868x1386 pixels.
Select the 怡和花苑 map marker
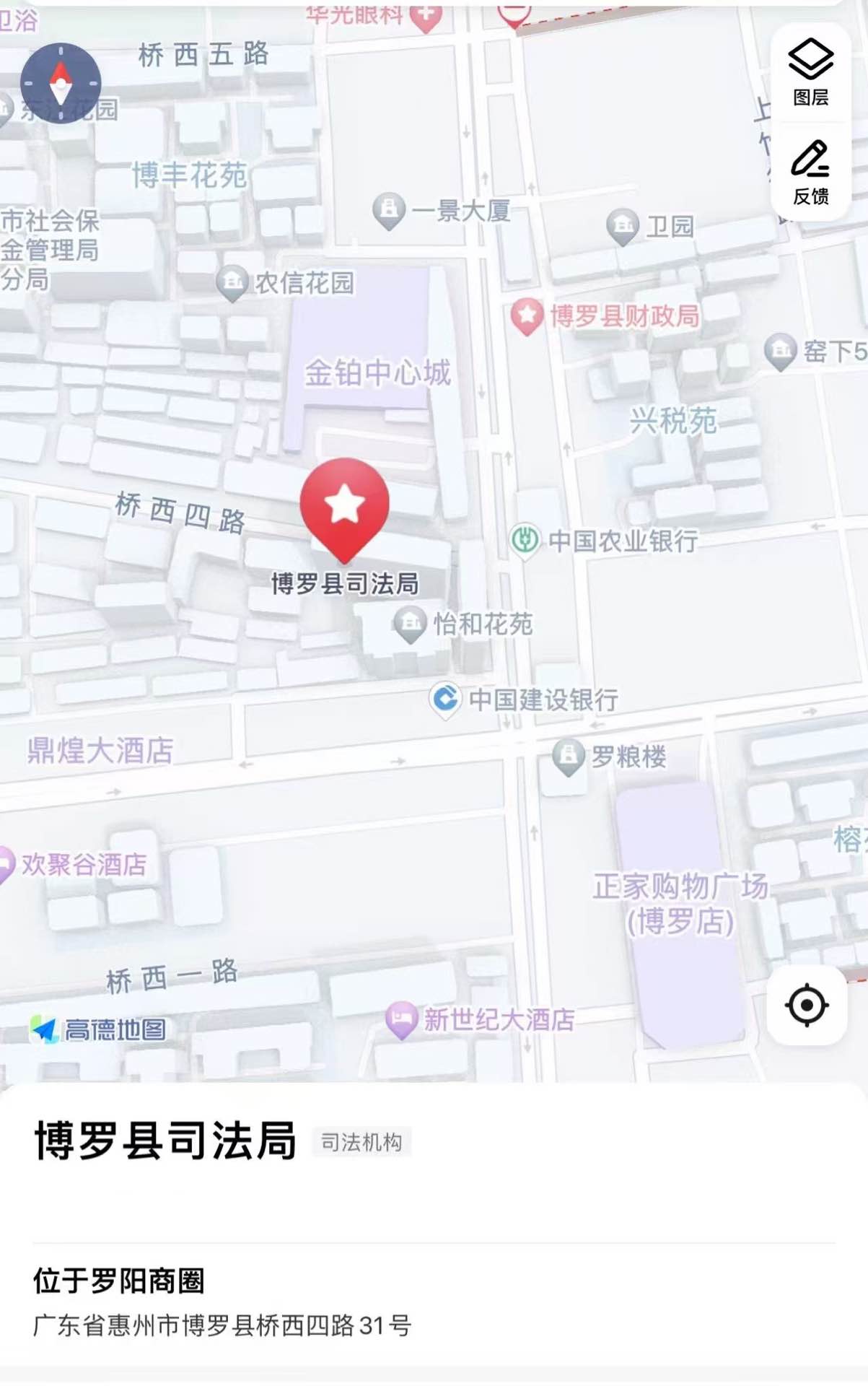411,623
